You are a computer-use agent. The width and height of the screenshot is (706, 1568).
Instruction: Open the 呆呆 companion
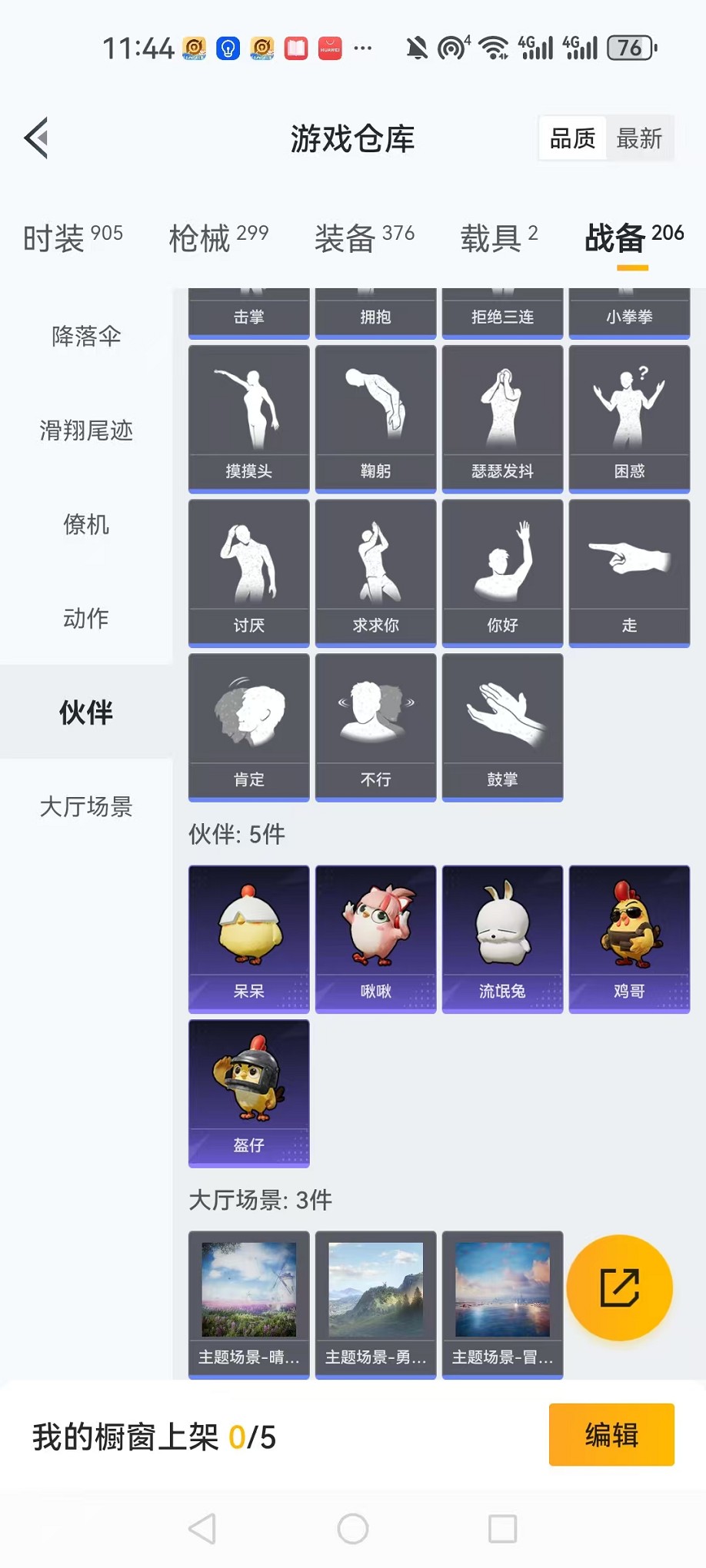click(x=248, y=938)
